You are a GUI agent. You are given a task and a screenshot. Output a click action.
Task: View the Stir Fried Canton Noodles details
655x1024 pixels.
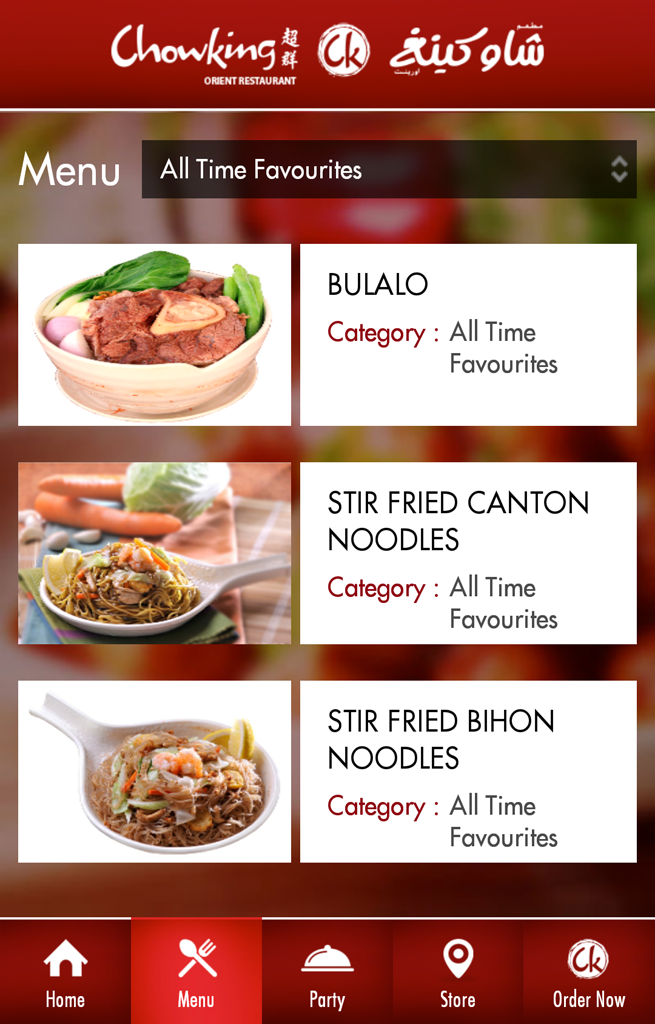[468, 552]
